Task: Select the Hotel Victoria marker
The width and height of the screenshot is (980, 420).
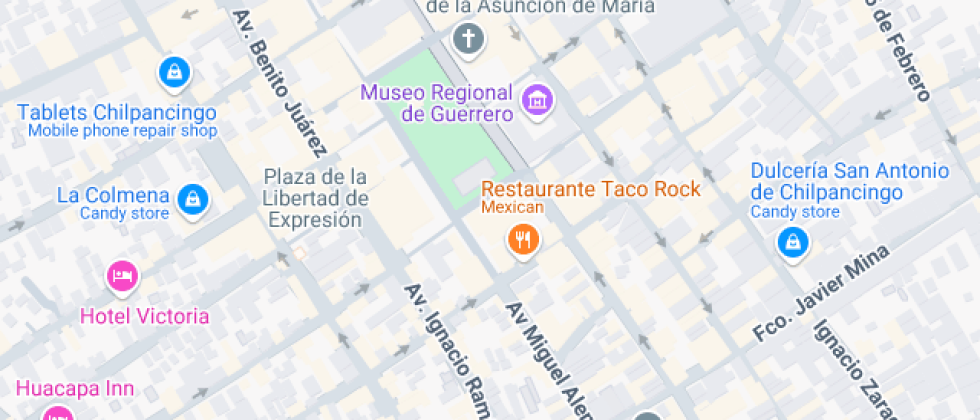Action: point(122,275)
